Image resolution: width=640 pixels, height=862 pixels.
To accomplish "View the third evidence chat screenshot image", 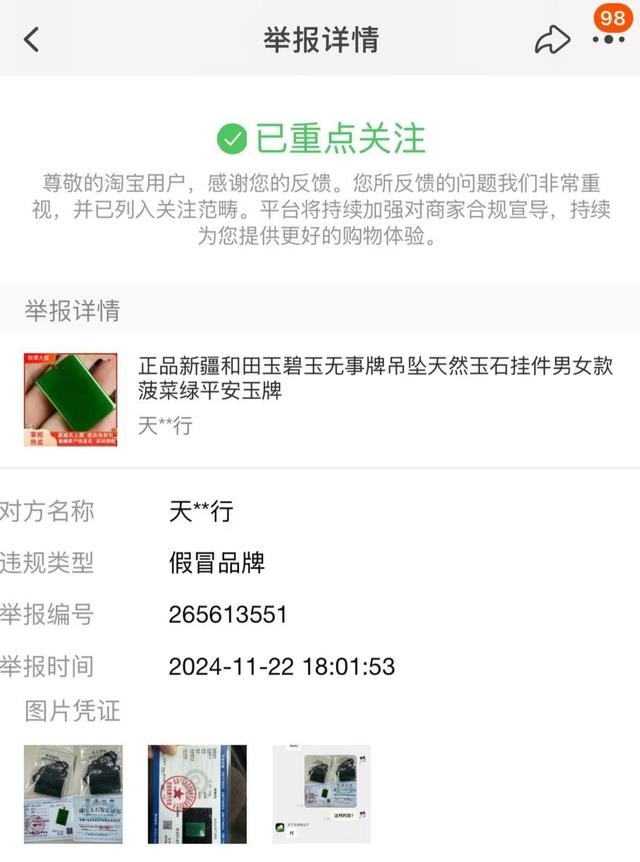I will coord(322,794).
